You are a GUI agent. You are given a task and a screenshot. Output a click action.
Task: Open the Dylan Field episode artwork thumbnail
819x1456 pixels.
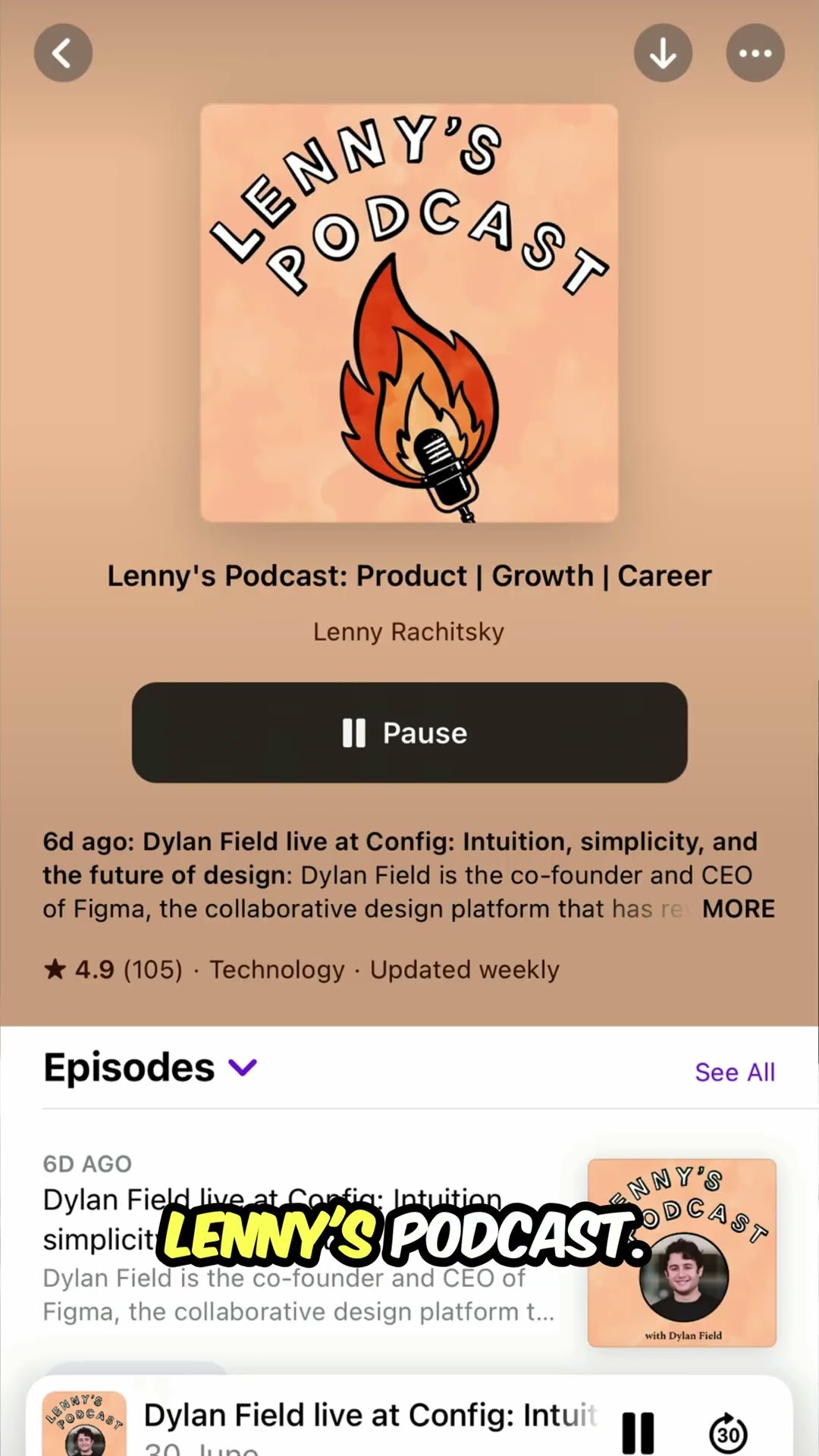(x=682, y=1253)
